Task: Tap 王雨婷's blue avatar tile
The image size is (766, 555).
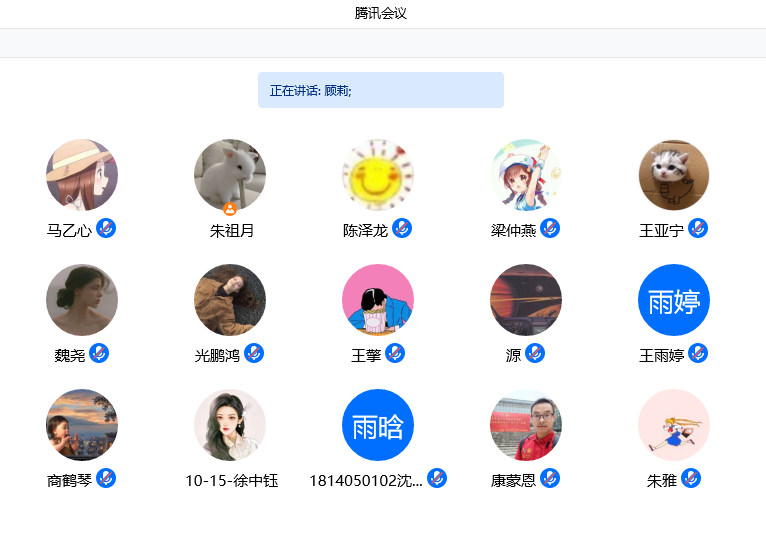Action: [x=674, y=300]
